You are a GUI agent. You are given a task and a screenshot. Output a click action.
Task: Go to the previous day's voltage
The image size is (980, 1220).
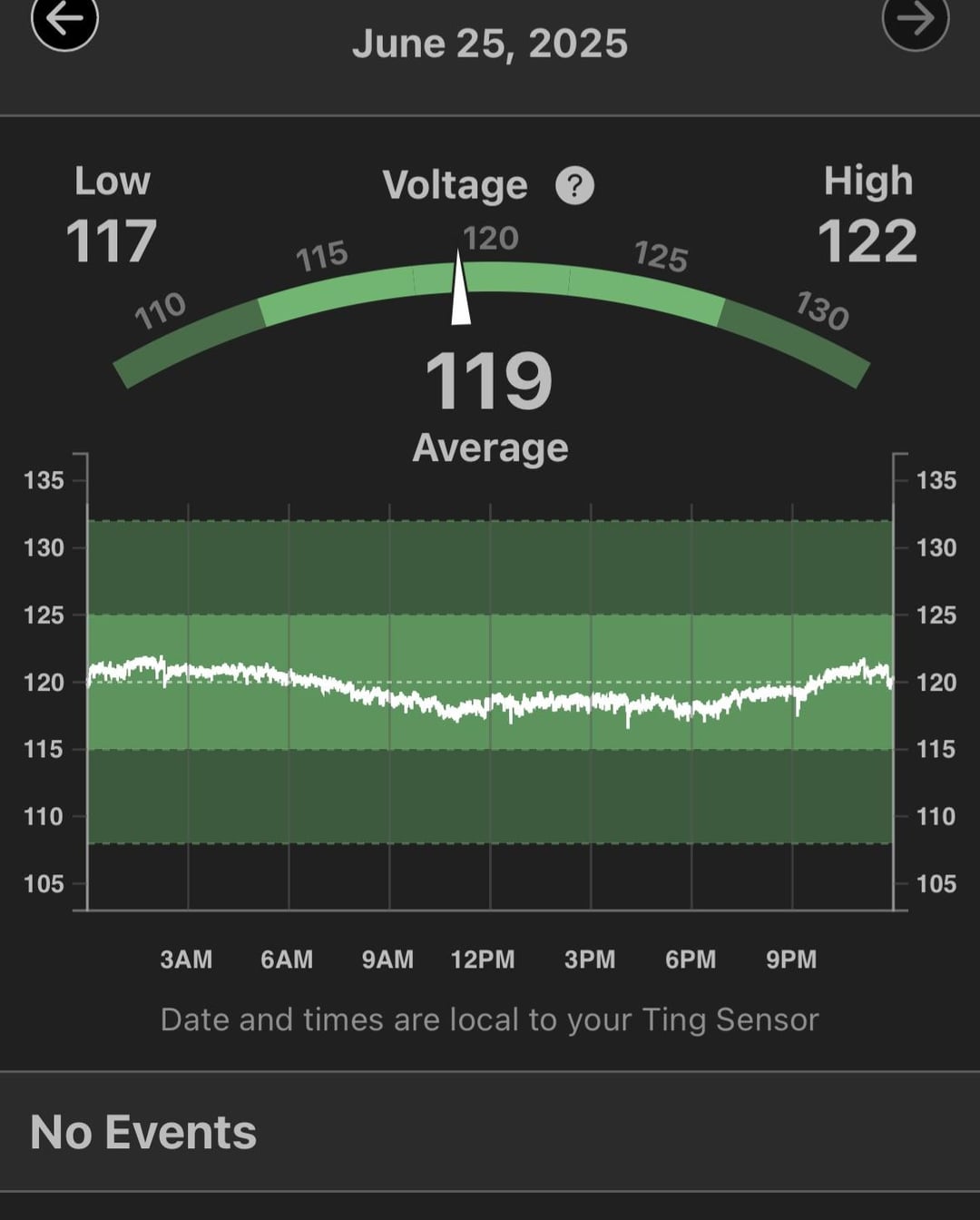click(64, 18)
